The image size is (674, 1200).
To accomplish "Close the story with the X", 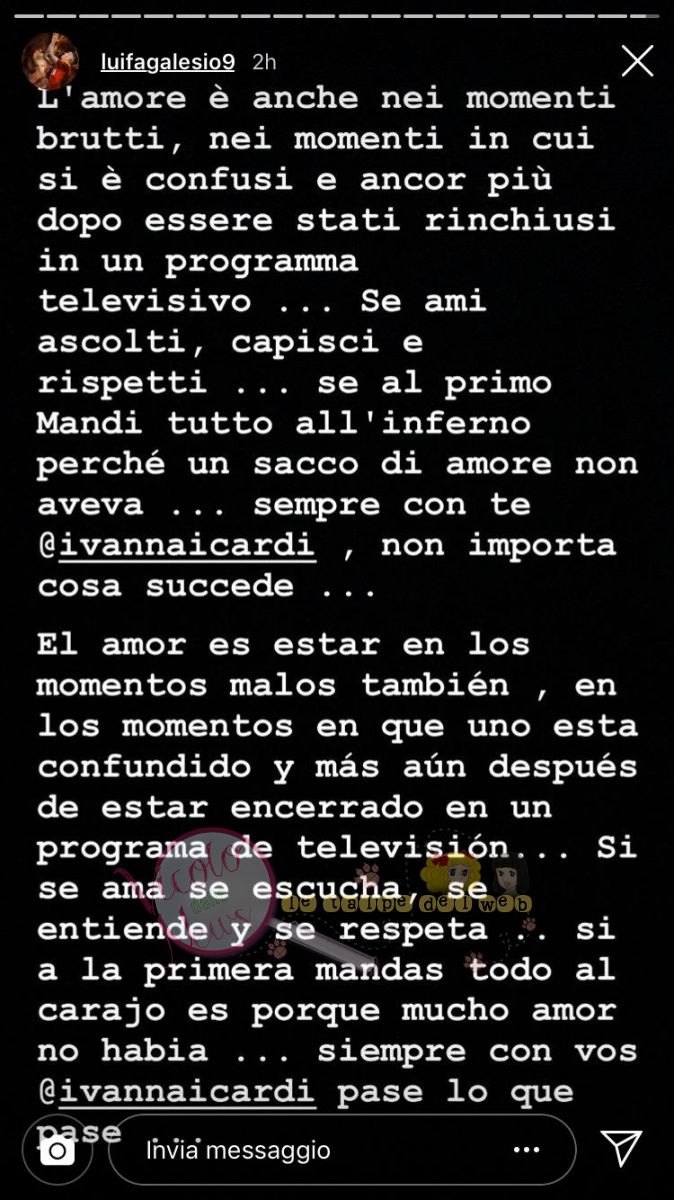I will 637,61.
